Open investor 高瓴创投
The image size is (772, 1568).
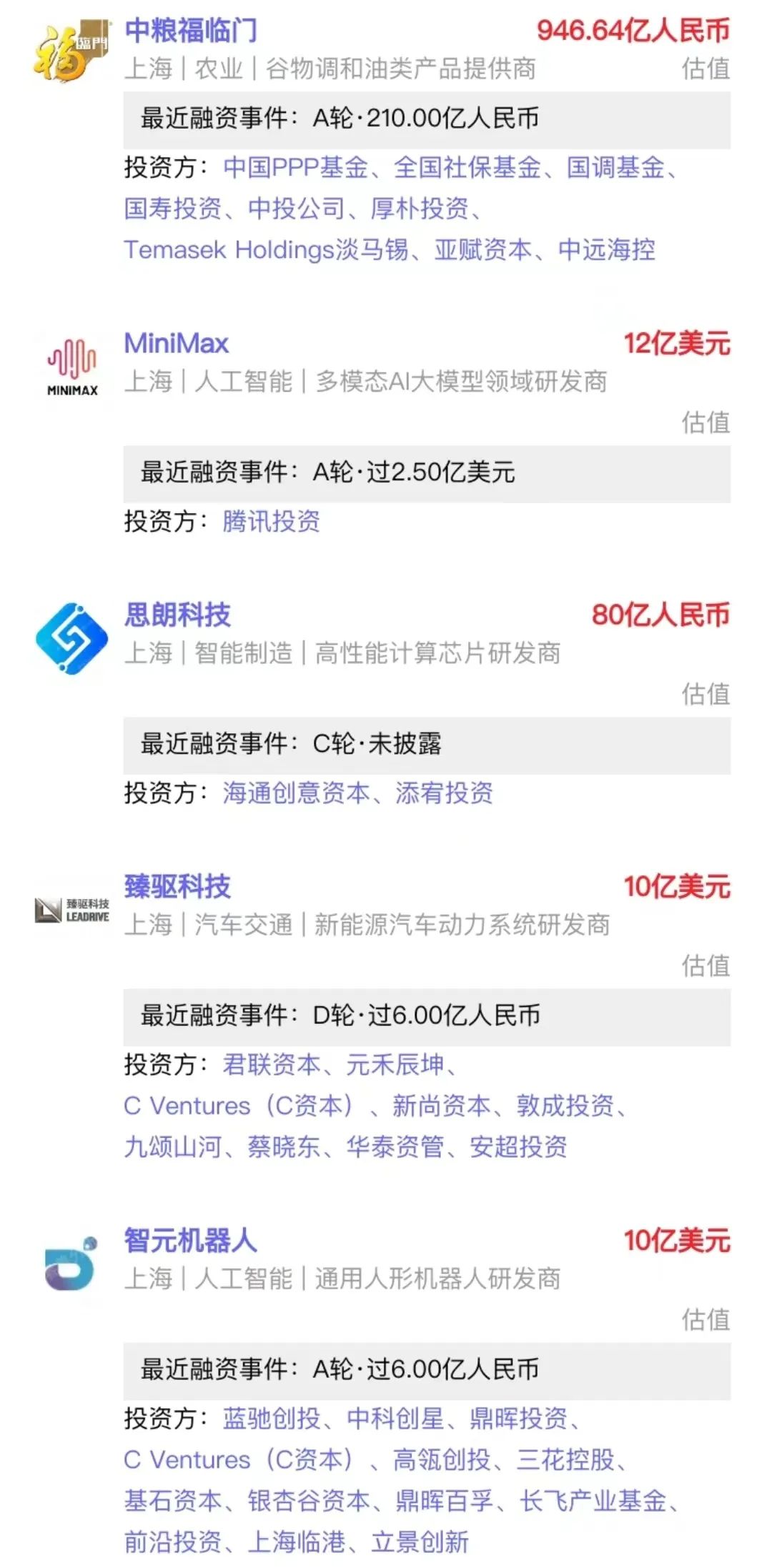442,1459
